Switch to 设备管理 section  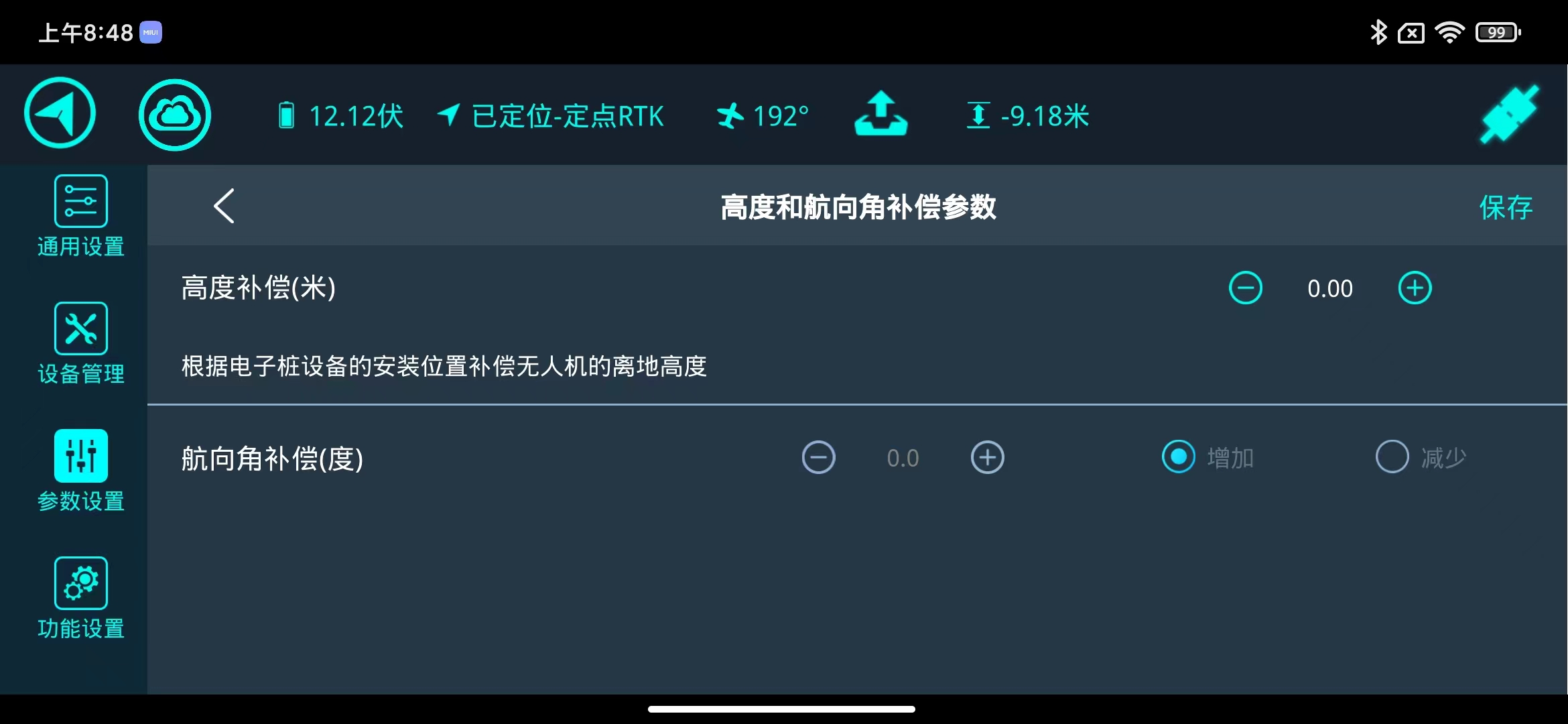[x=81, y=343]
